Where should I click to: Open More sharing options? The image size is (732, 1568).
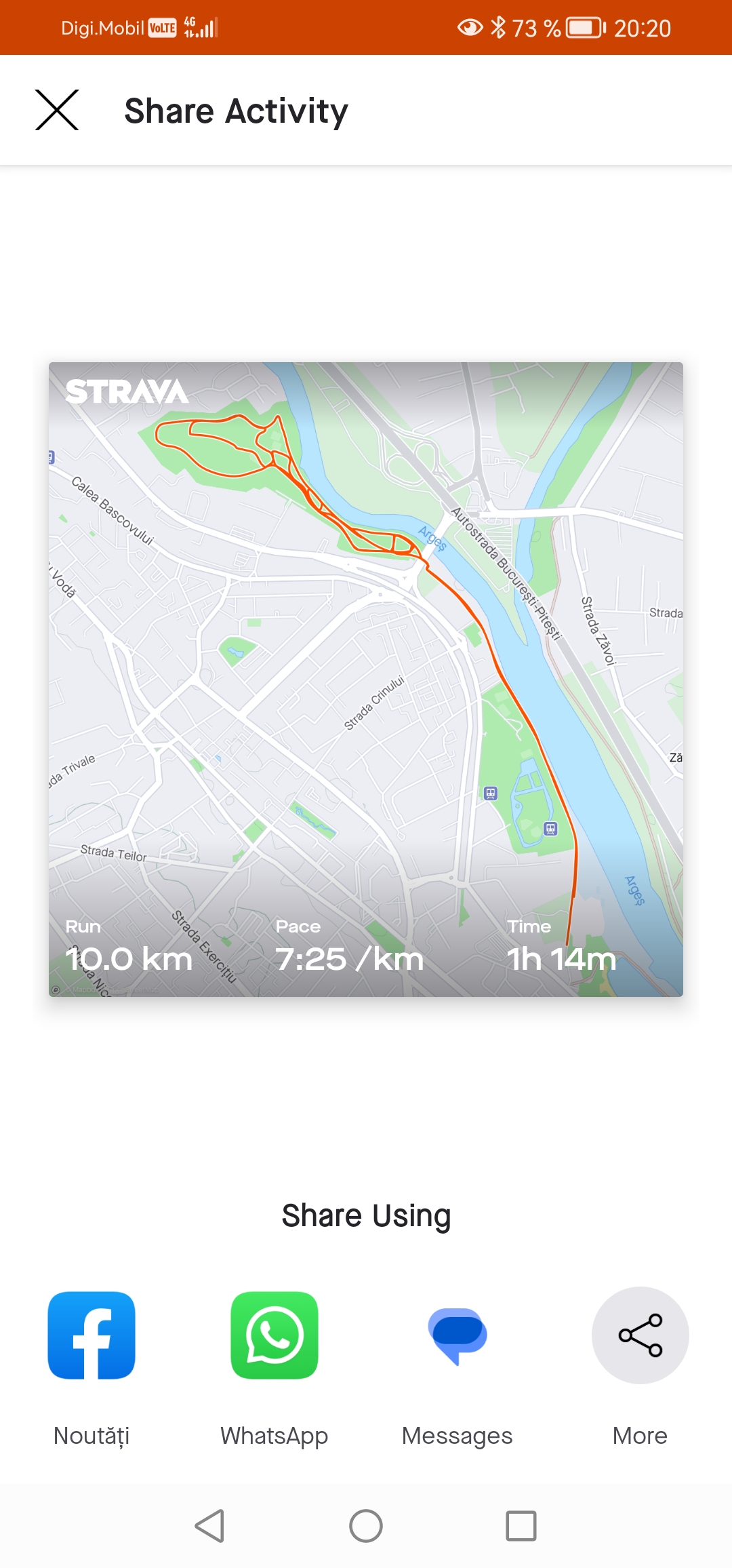point(640,1335)
